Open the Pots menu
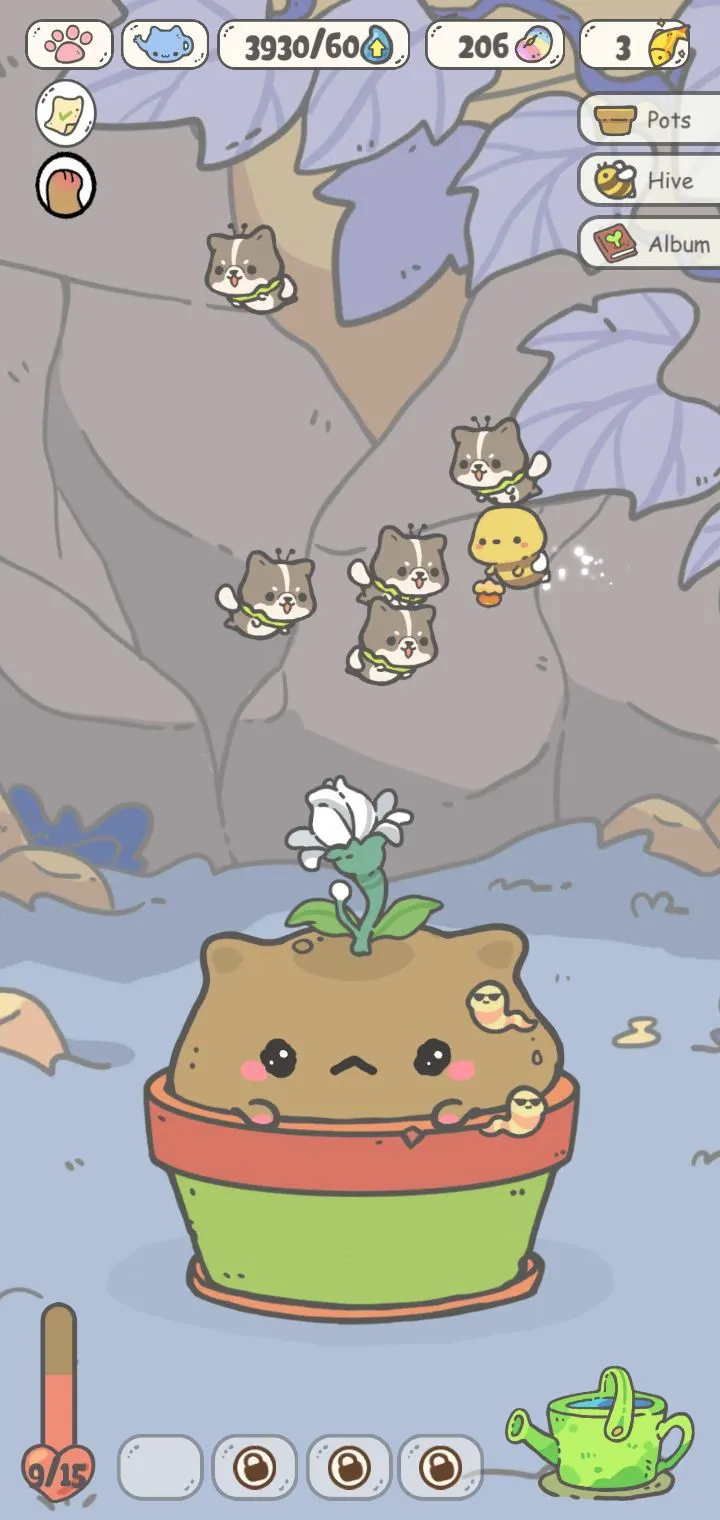The width and height of the screenshot is (720, 1520). coord(648,121)
